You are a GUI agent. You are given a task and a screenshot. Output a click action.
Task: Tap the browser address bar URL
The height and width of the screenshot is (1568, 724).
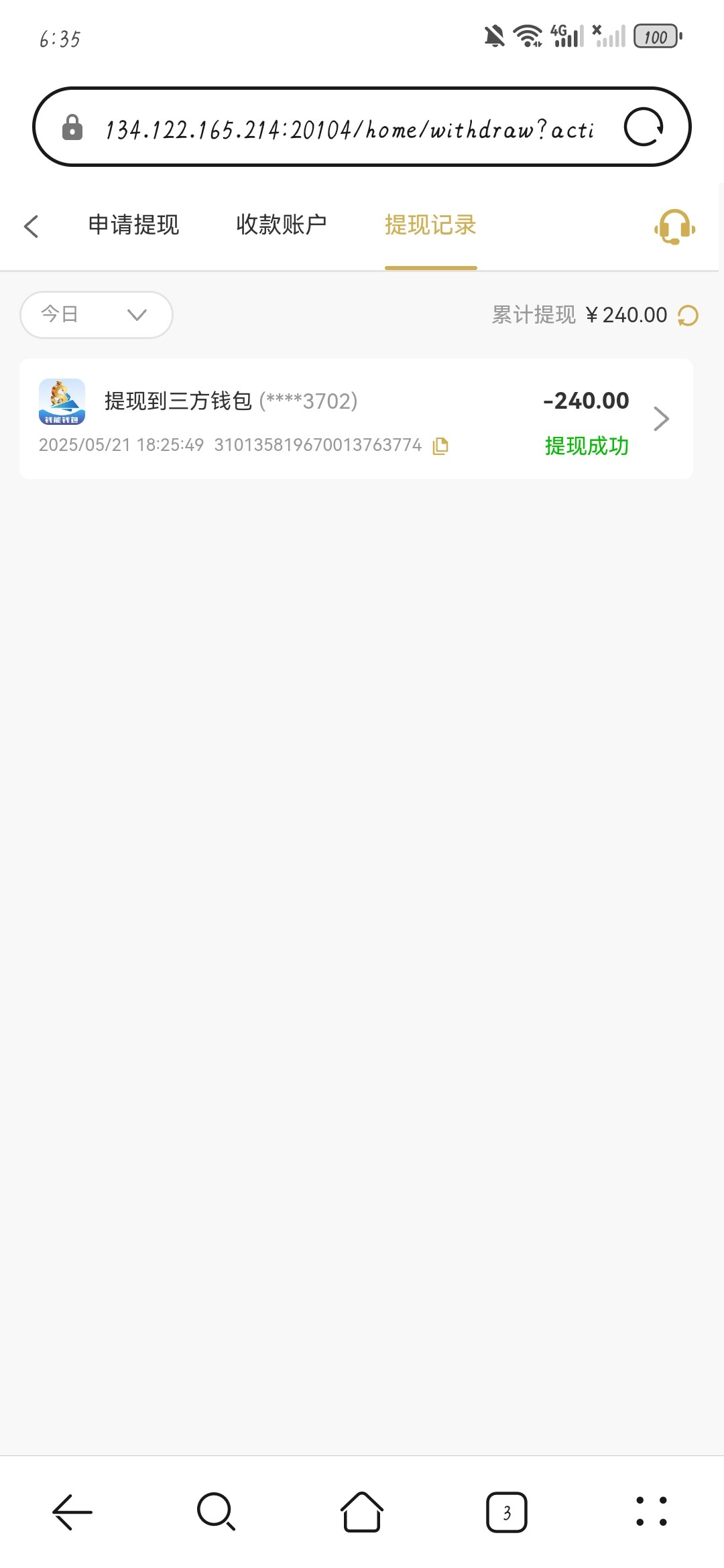click(x=349, y=128)
